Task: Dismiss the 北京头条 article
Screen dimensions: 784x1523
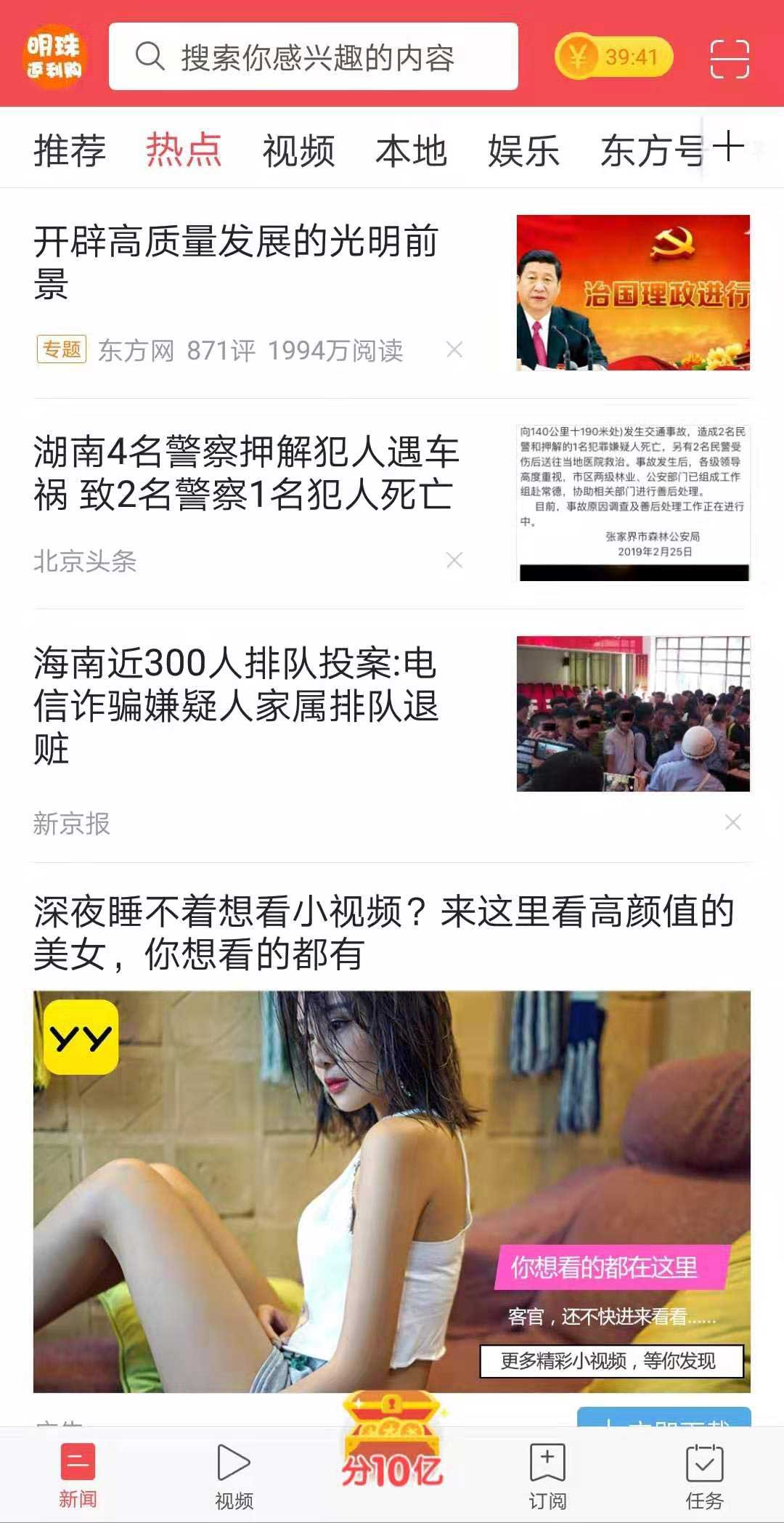Action: (454, 560)
